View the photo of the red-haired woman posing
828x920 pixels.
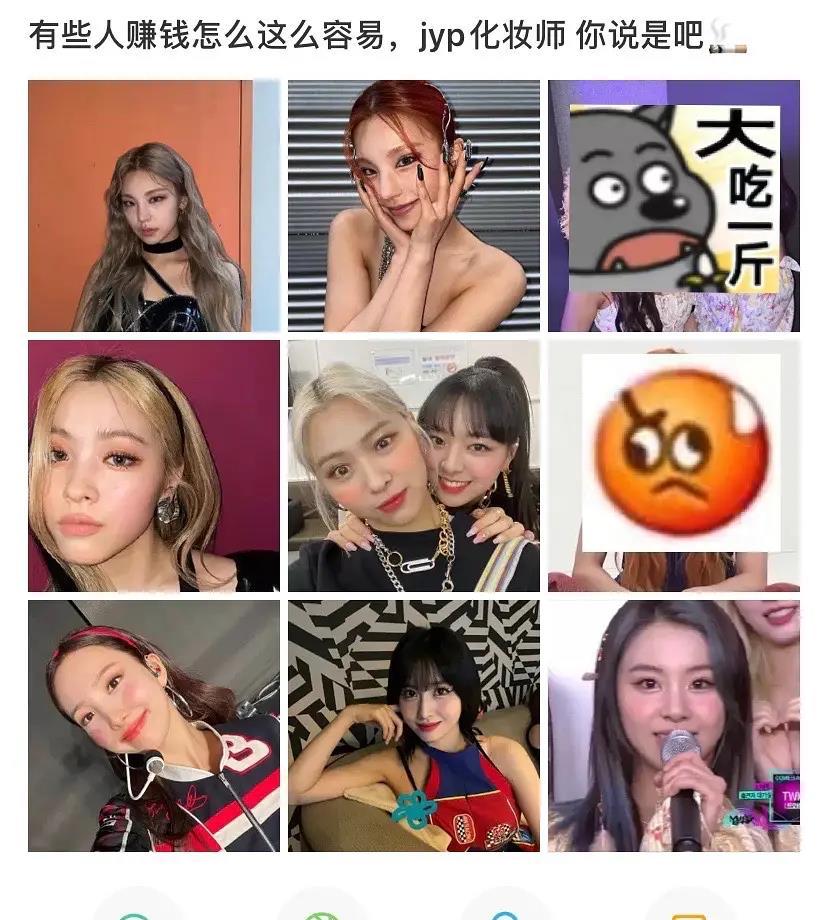[414, 206]
